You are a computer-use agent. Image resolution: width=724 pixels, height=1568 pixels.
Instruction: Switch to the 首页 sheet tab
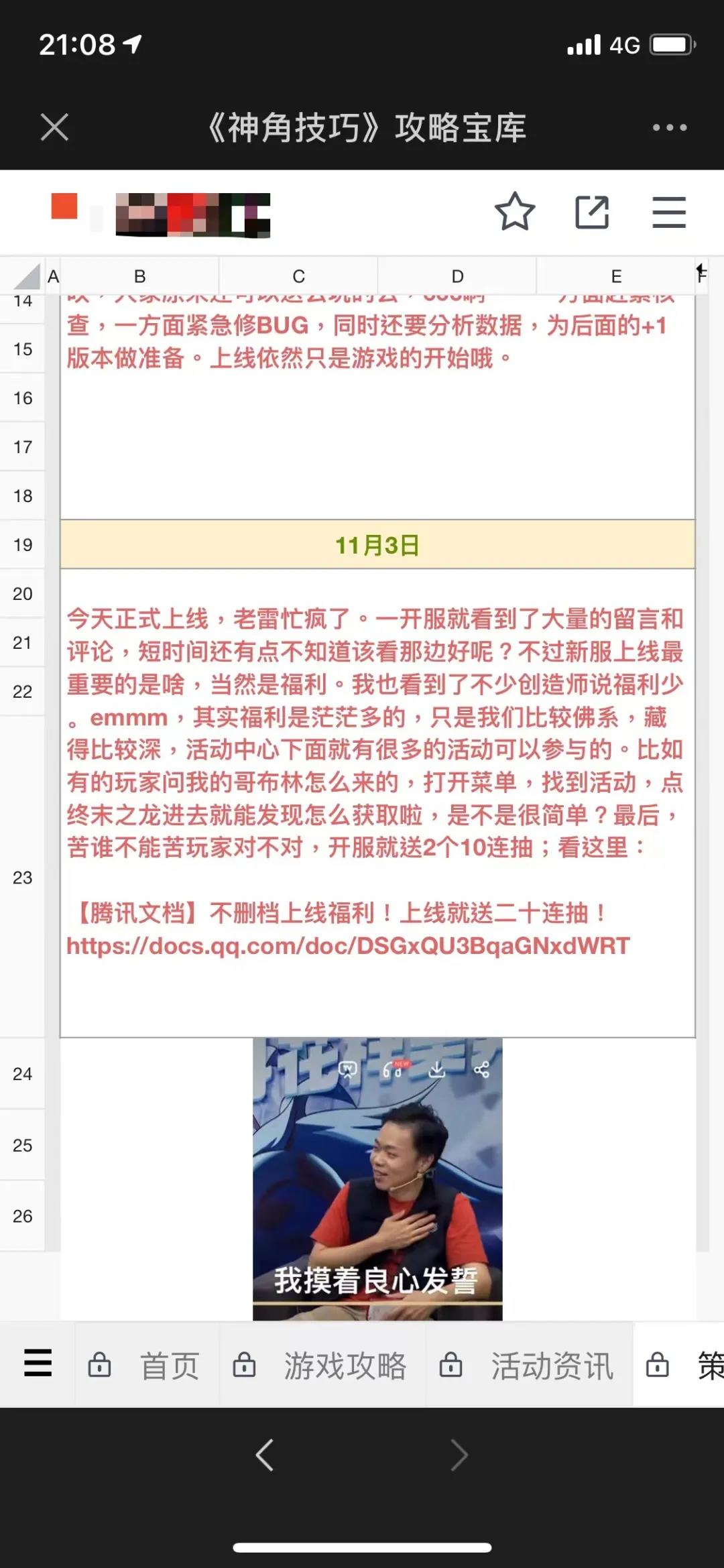(169, 1366)
